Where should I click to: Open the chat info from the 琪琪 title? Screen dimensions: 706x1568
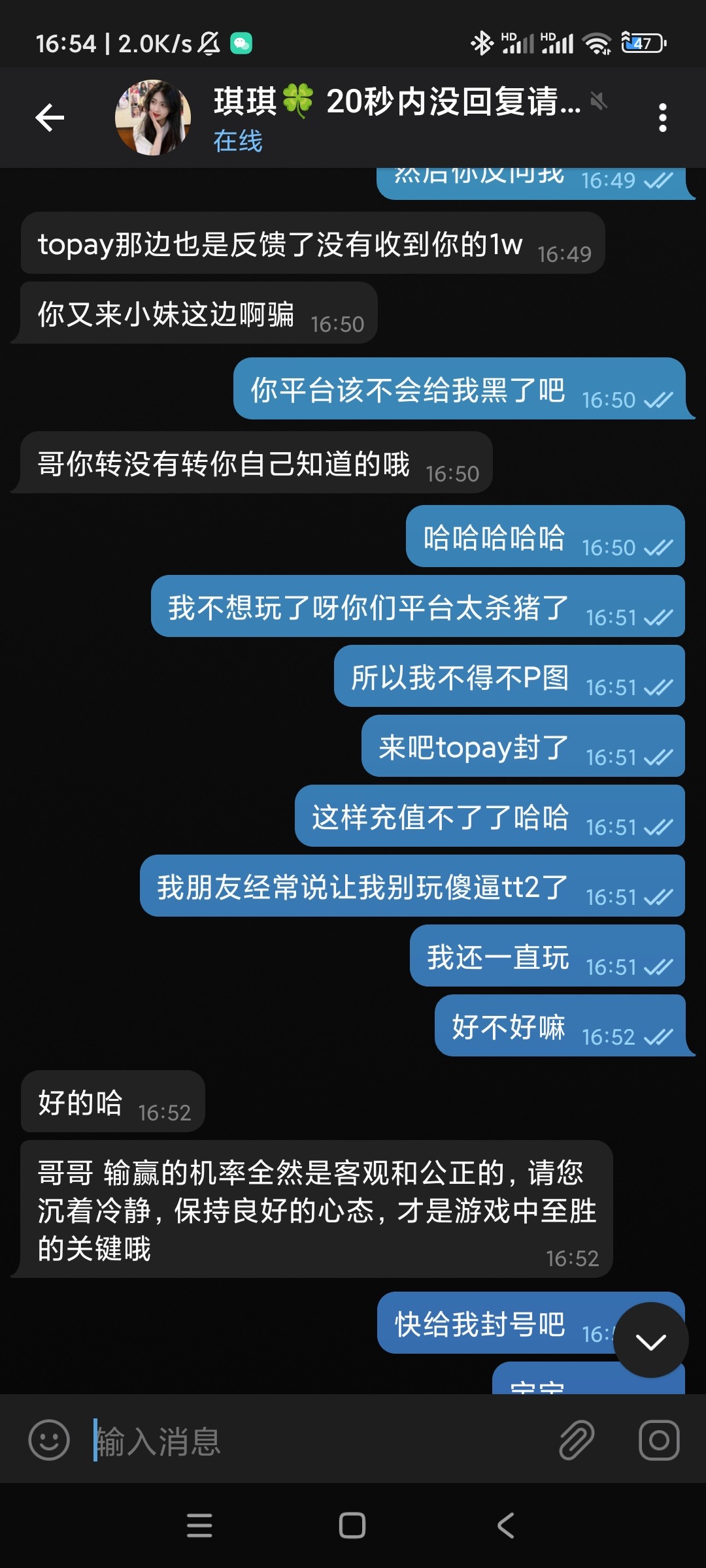click(396, 103)
